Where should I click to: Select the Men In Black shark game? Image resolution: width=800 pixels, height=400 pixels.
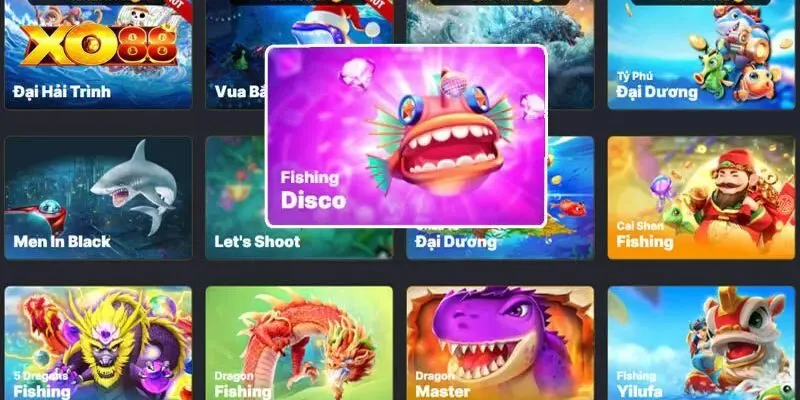pyautogui.click(x=98, y=195)
